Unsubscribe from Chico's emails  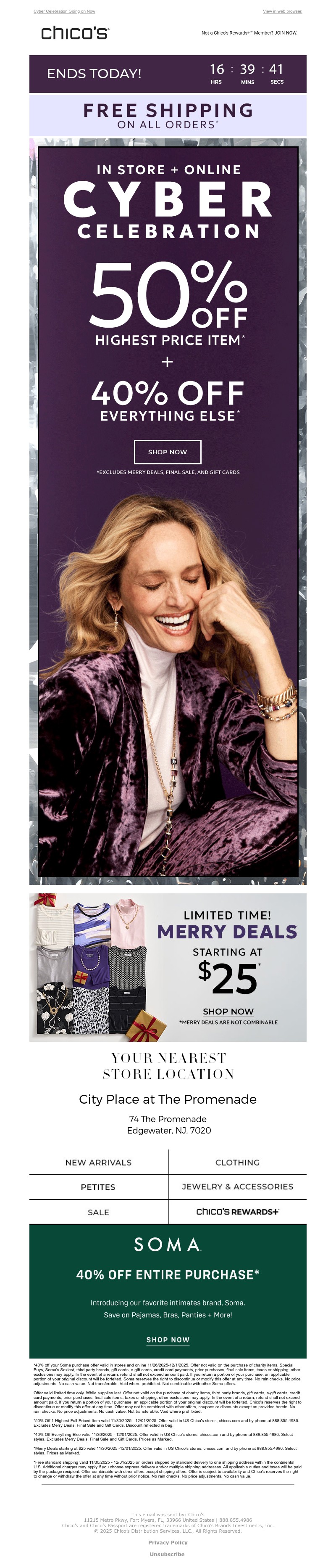click(x=168, y=1554)
